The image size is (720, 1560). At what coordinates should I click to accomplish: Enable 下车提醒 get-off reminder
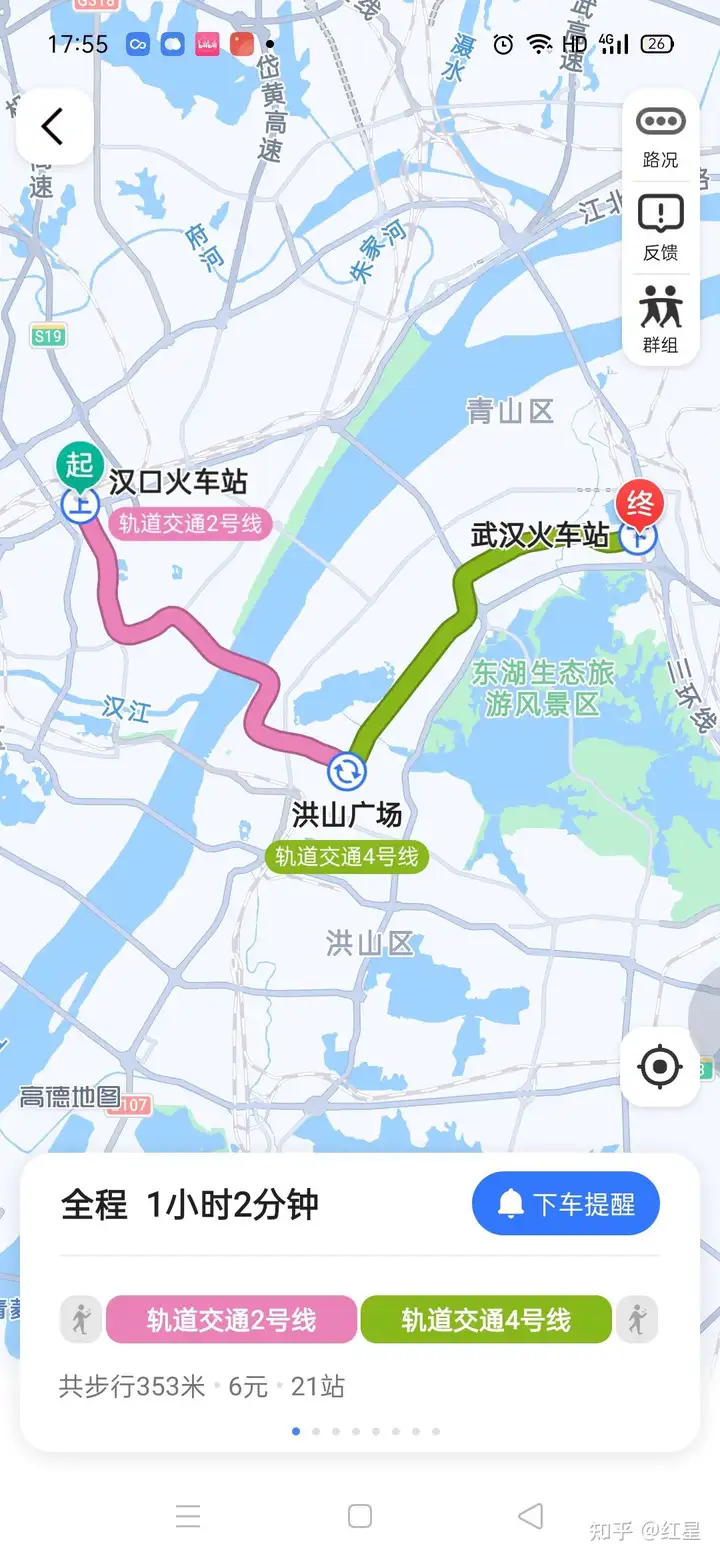click(x=566, y=1204)
